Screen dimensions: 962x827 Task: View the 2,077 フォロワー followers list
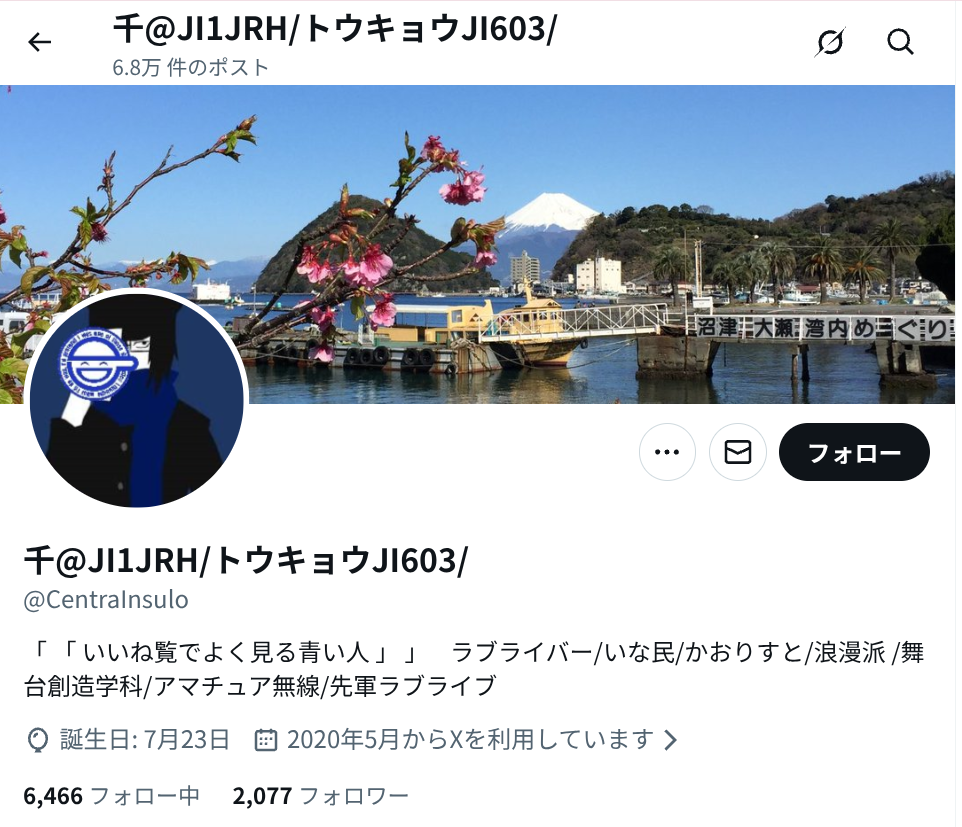[x=320, y=796]
